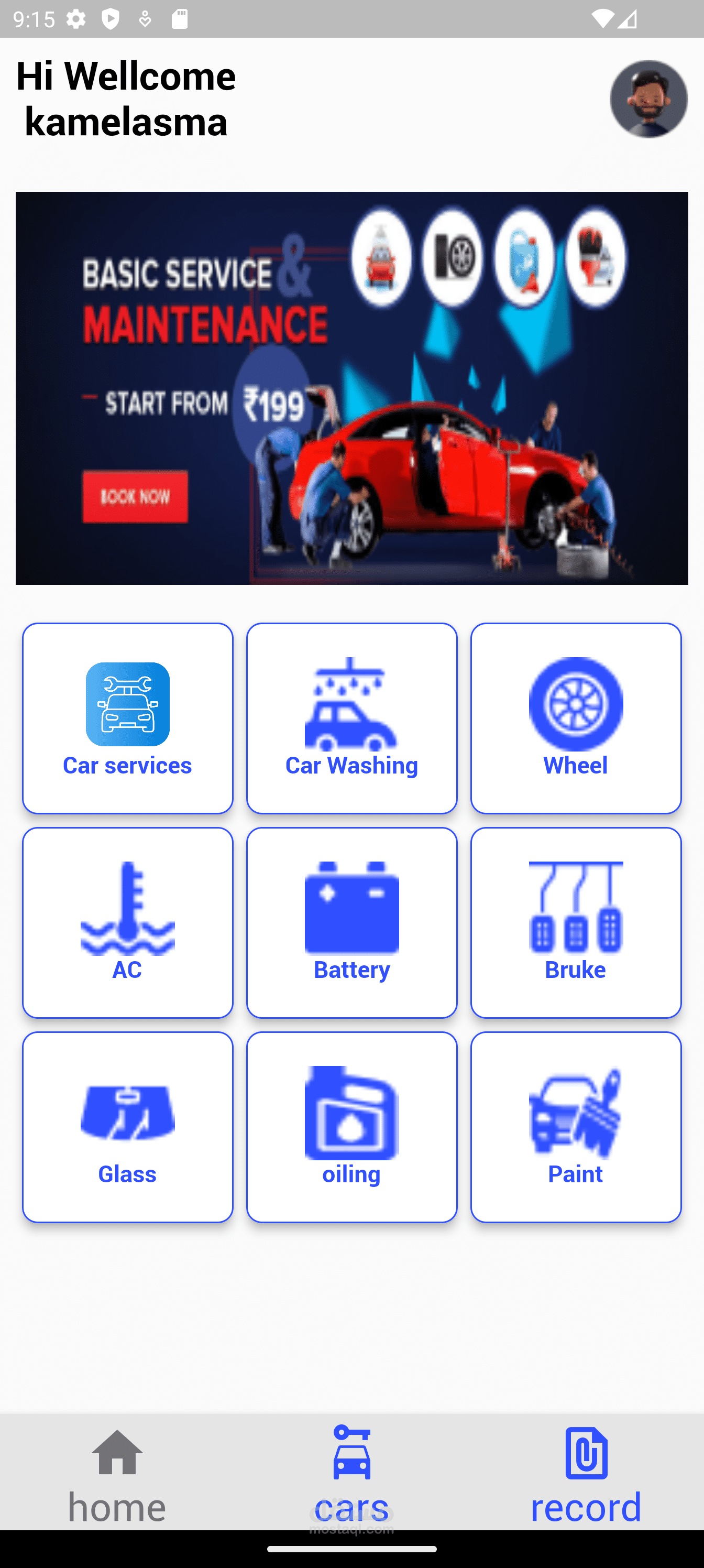Select the Paint service

coord(576,1127)
